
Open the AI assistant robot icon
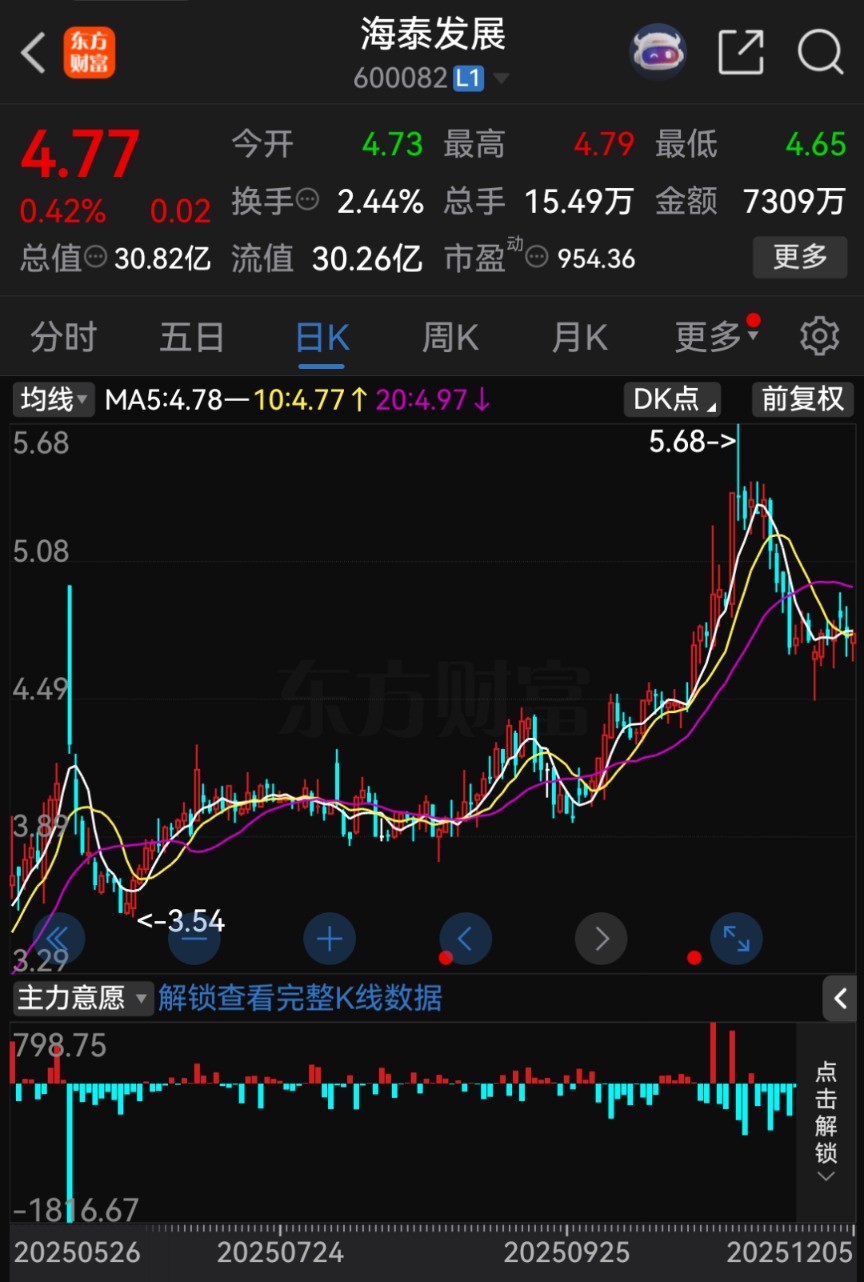658,50
